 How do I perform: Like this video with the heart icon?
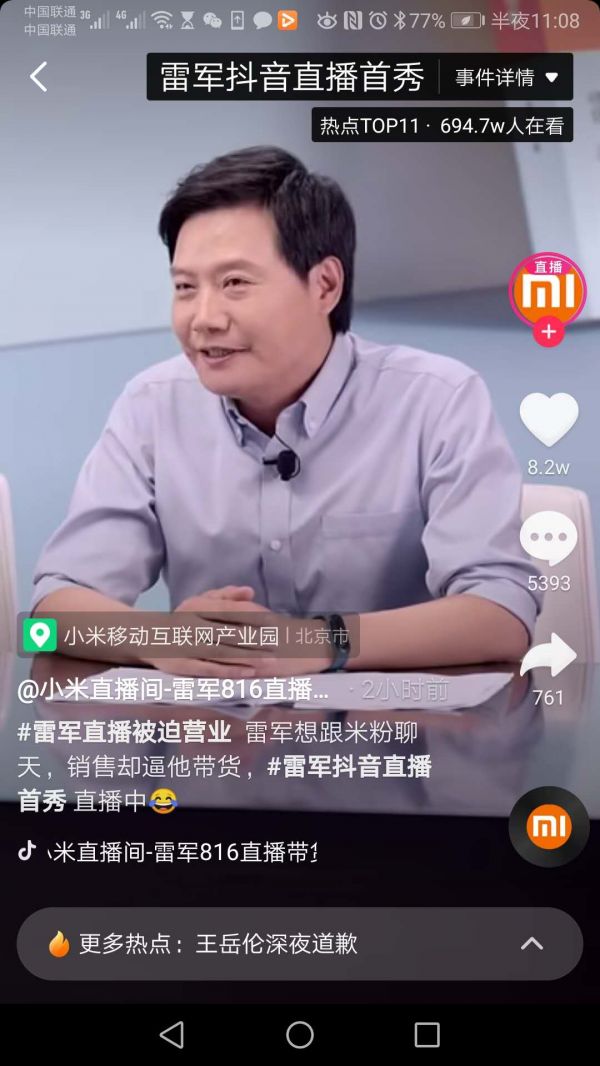point(548,419)
